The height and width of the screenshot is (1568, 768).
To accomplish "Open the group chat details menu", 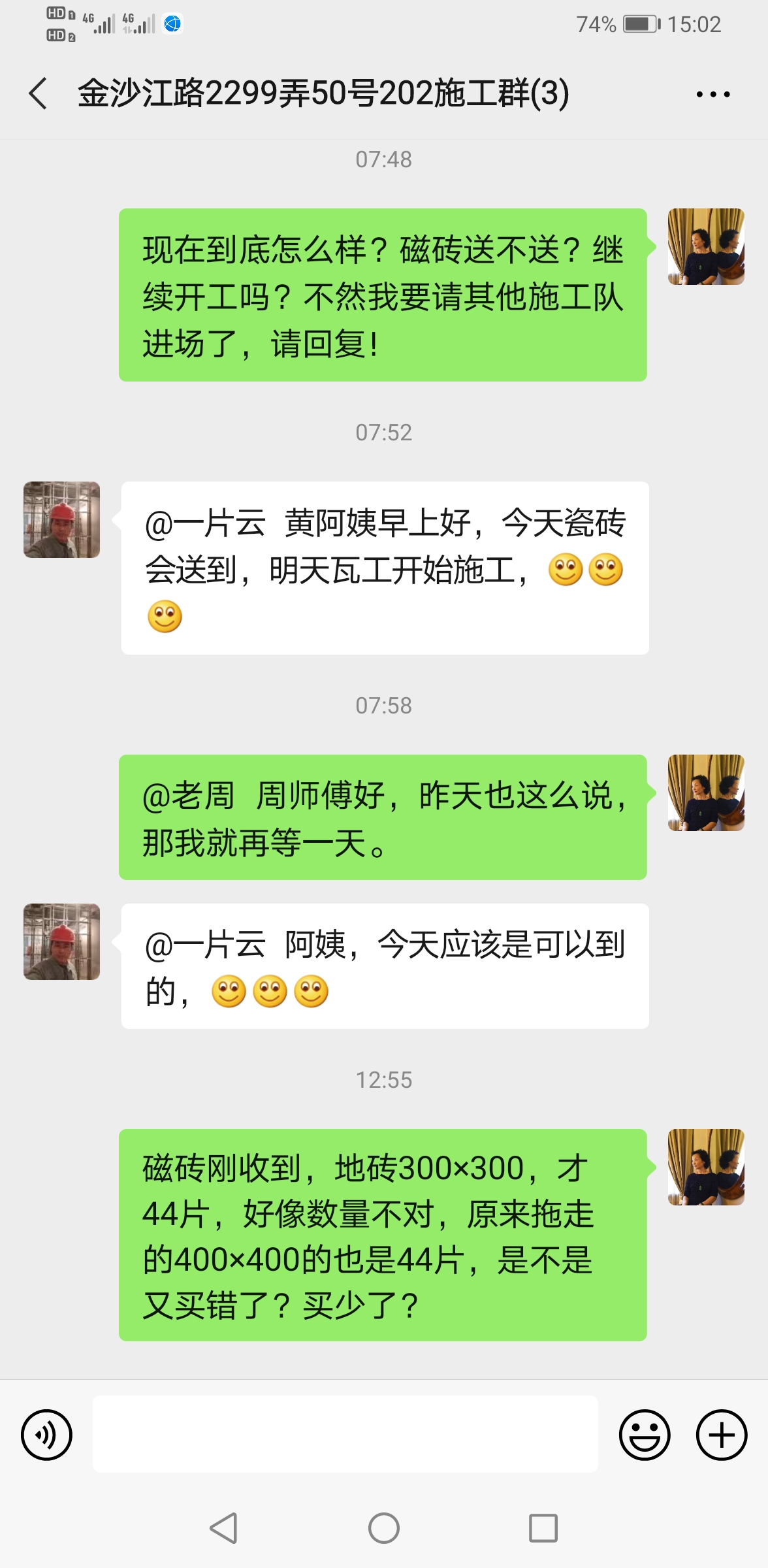I will (x=712, y=94).
